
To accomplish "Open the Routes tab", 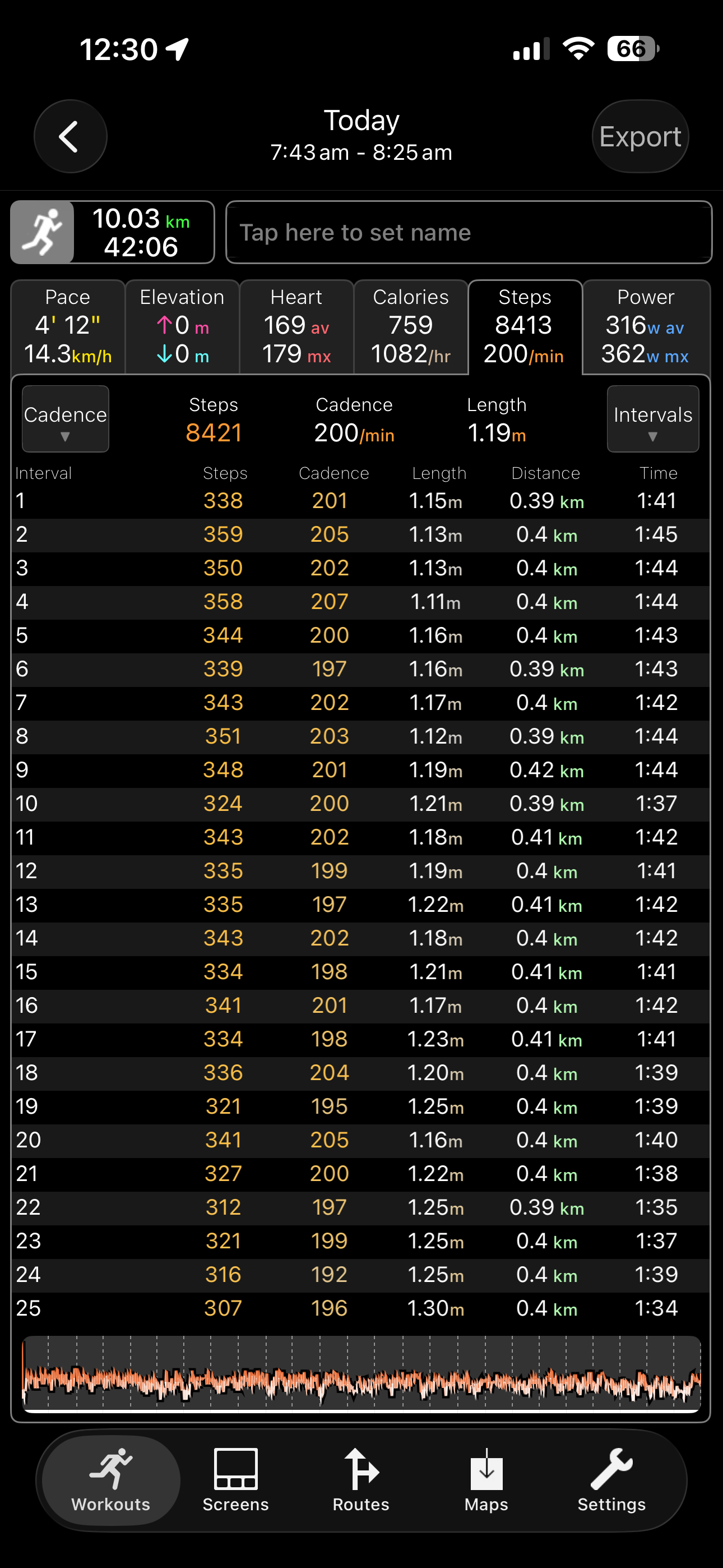I will pyautogui.click(x=361, y=1480).
